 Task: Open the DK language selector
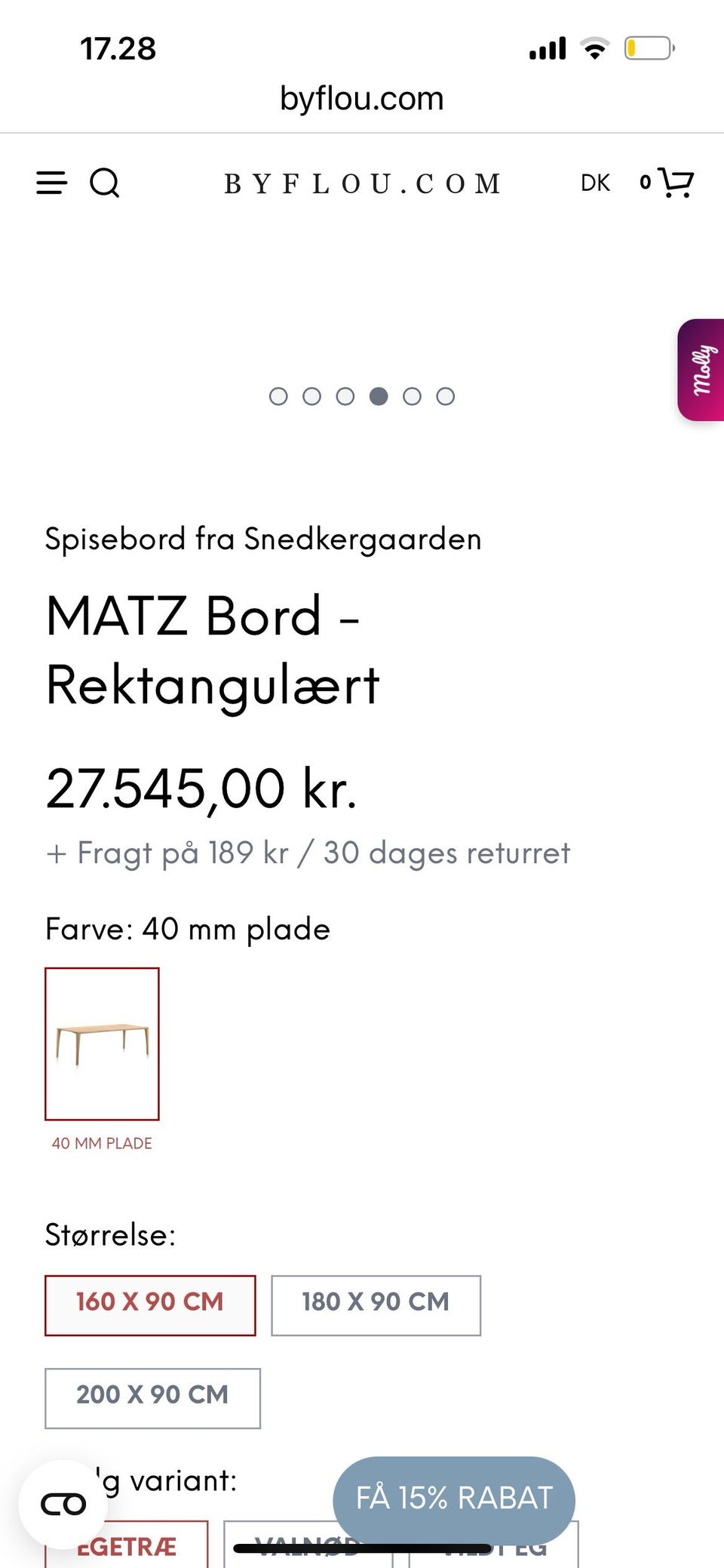pyautogui.click(x=595, y=183)
